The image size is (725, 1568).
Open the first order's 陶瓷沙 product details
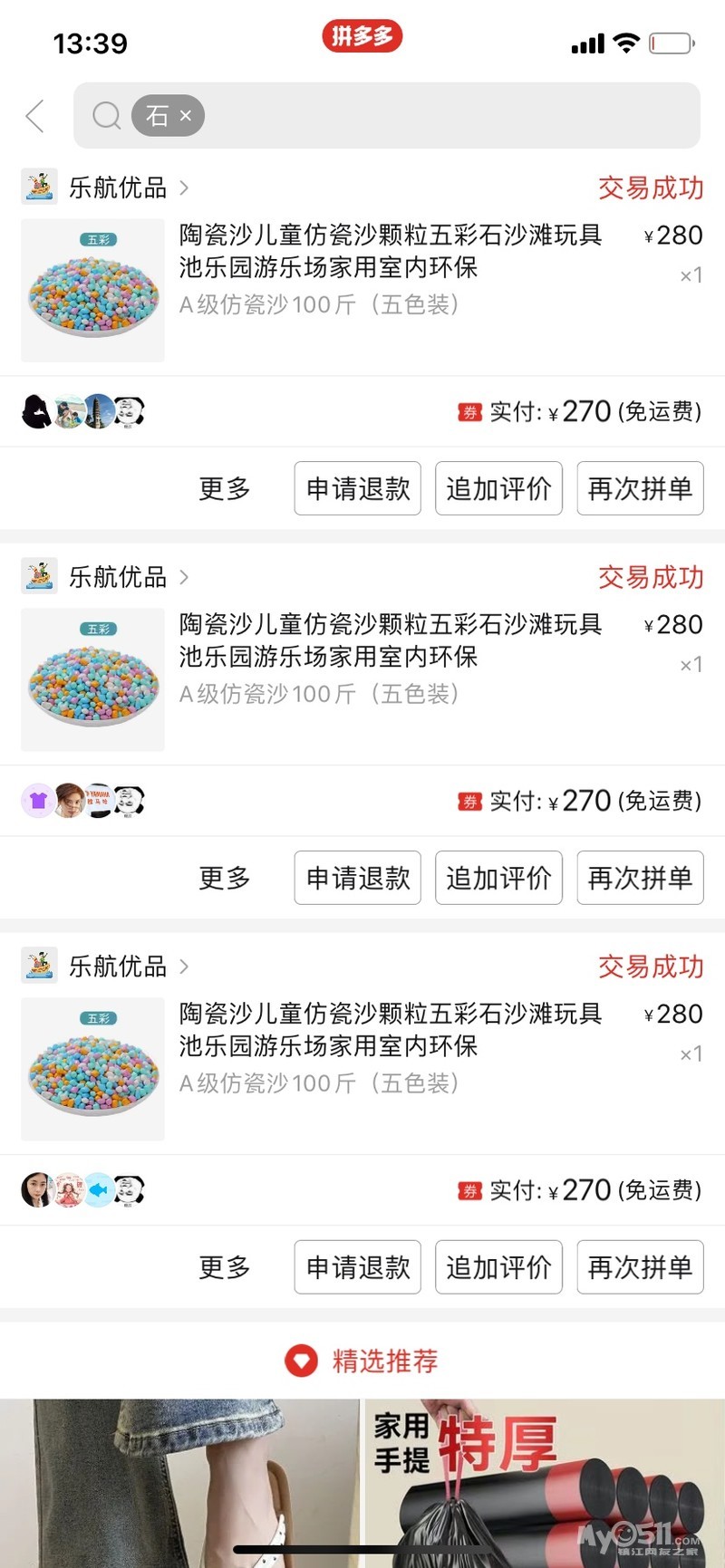click(390, 251)
